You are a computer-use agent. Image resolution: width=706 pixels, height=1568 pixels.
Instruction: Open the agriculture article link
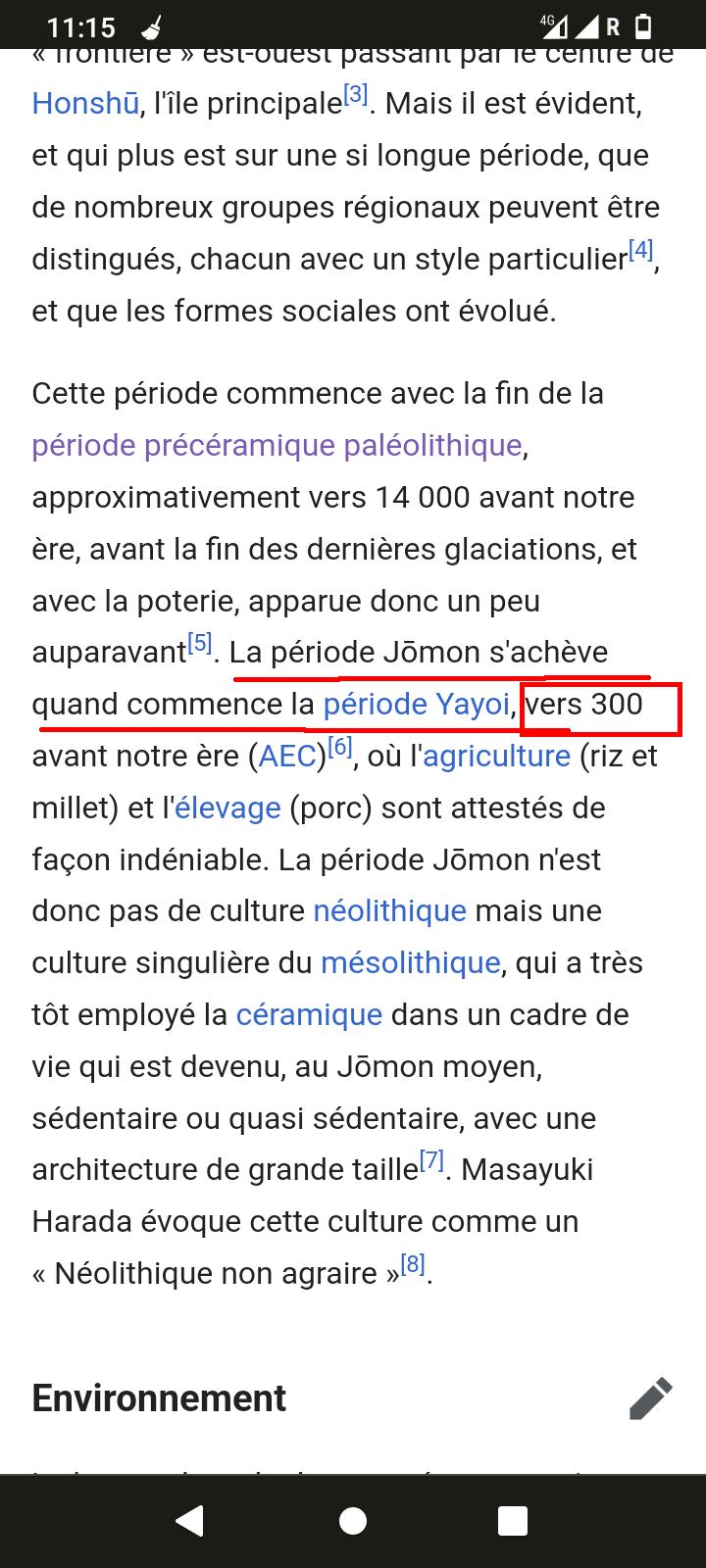(x=496, y=757)
